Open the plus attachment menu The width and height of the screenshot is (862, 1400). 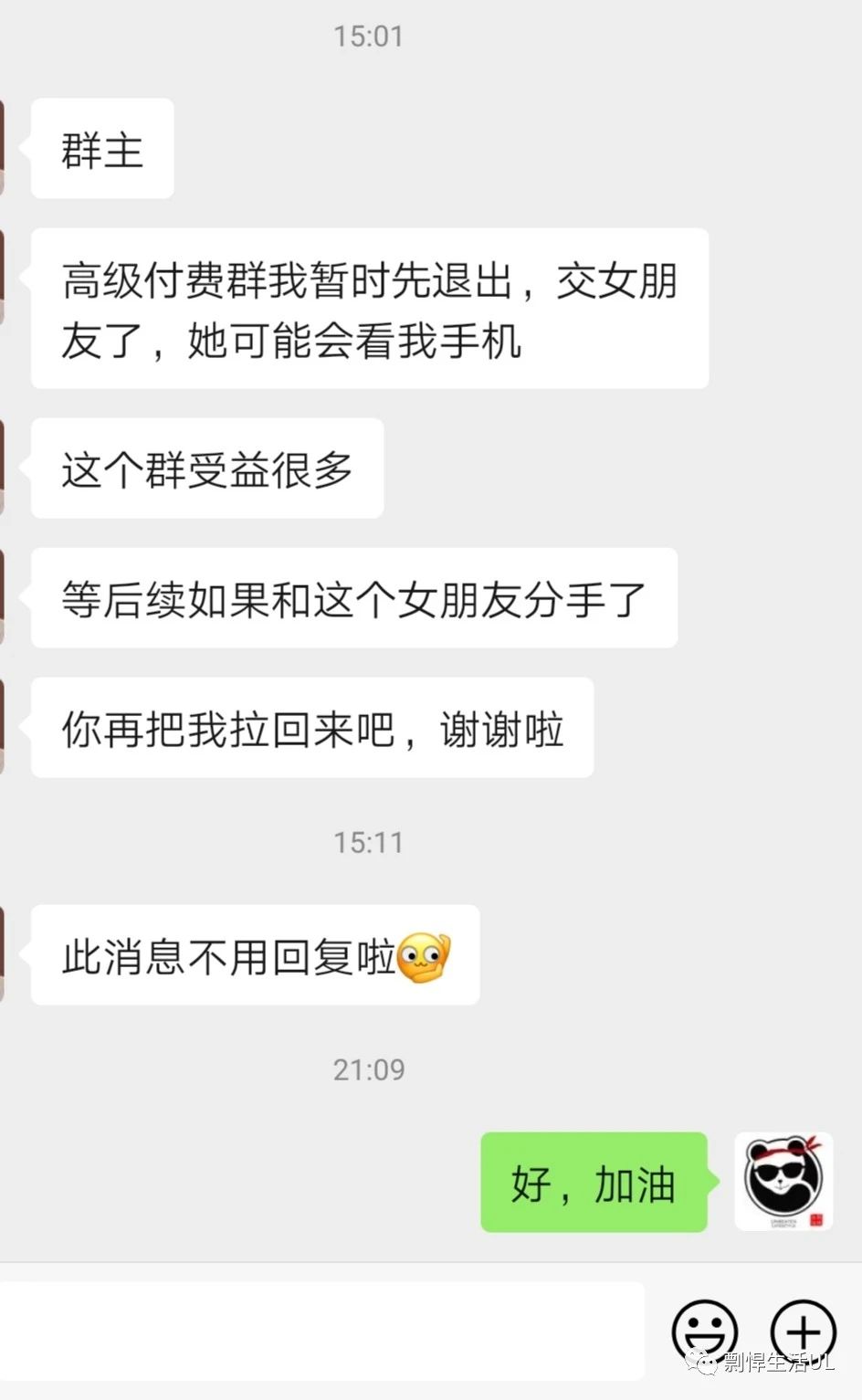[x=804, y=1332]
